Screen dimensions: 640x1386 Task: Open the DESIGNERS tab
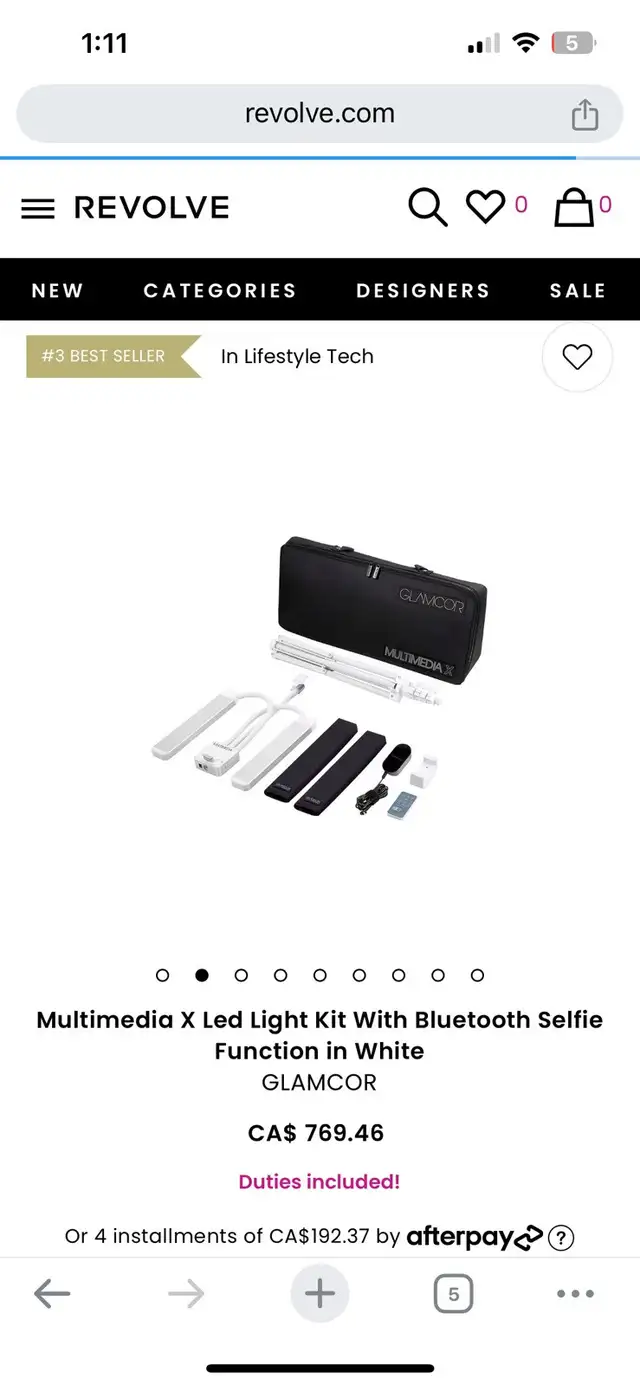coord(423,290)
